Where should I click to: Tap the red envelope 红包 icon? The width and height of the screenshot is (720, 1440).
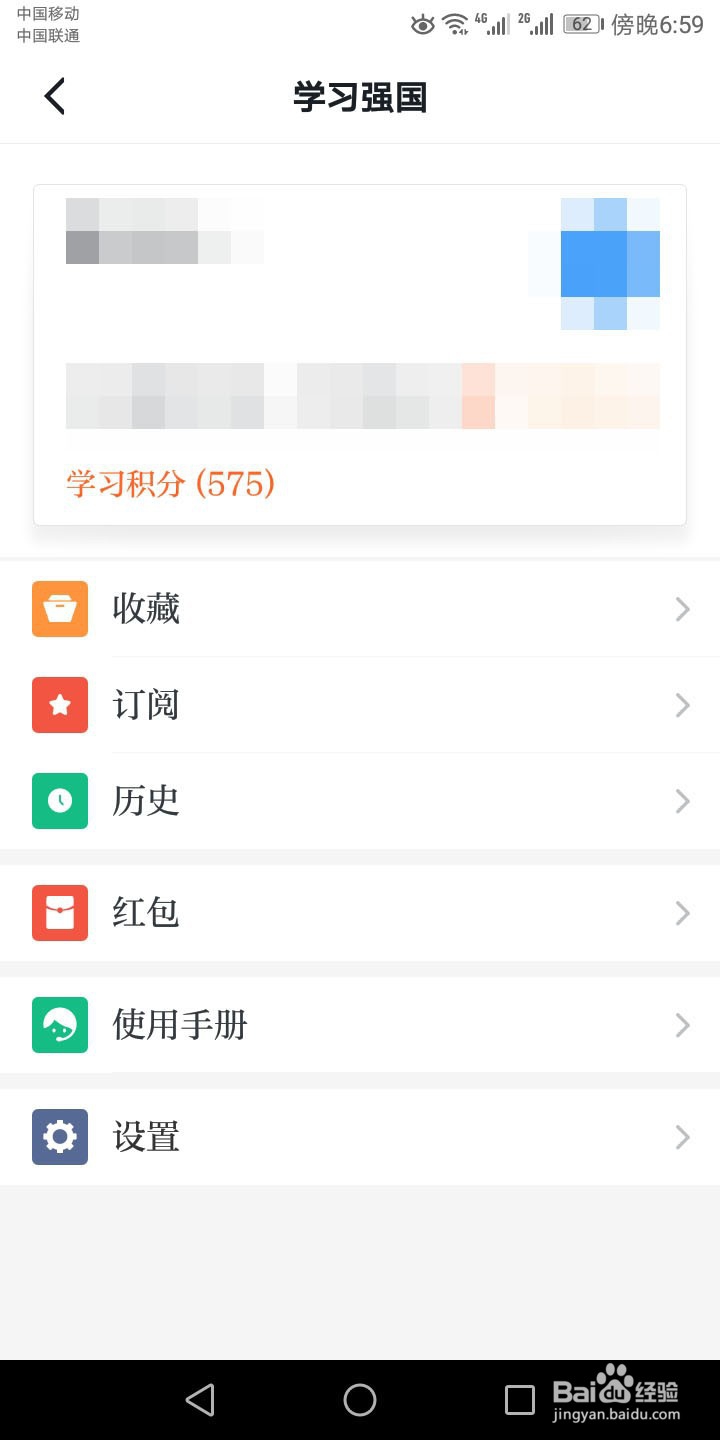tap(59, 913)
